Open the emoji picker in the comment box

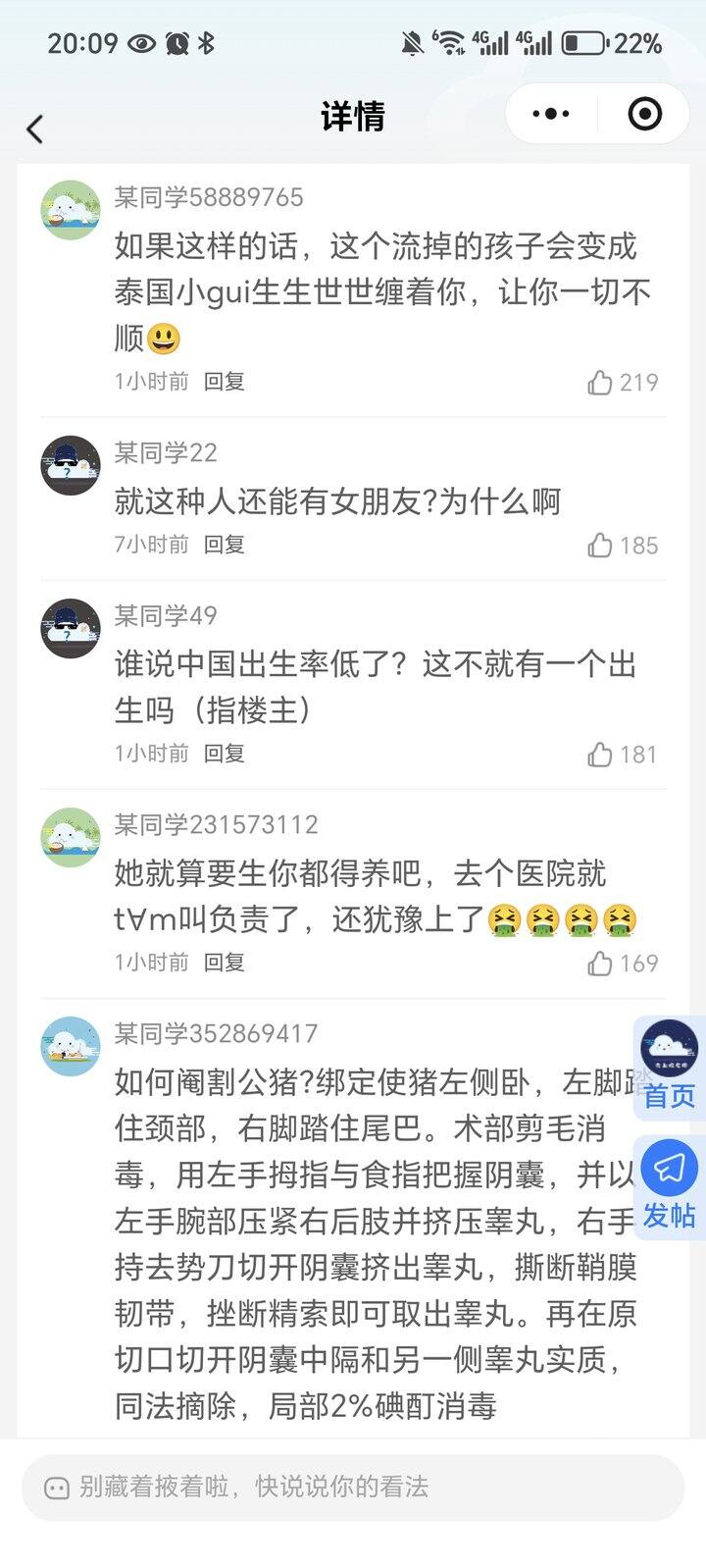click(x=57, y=1489)
